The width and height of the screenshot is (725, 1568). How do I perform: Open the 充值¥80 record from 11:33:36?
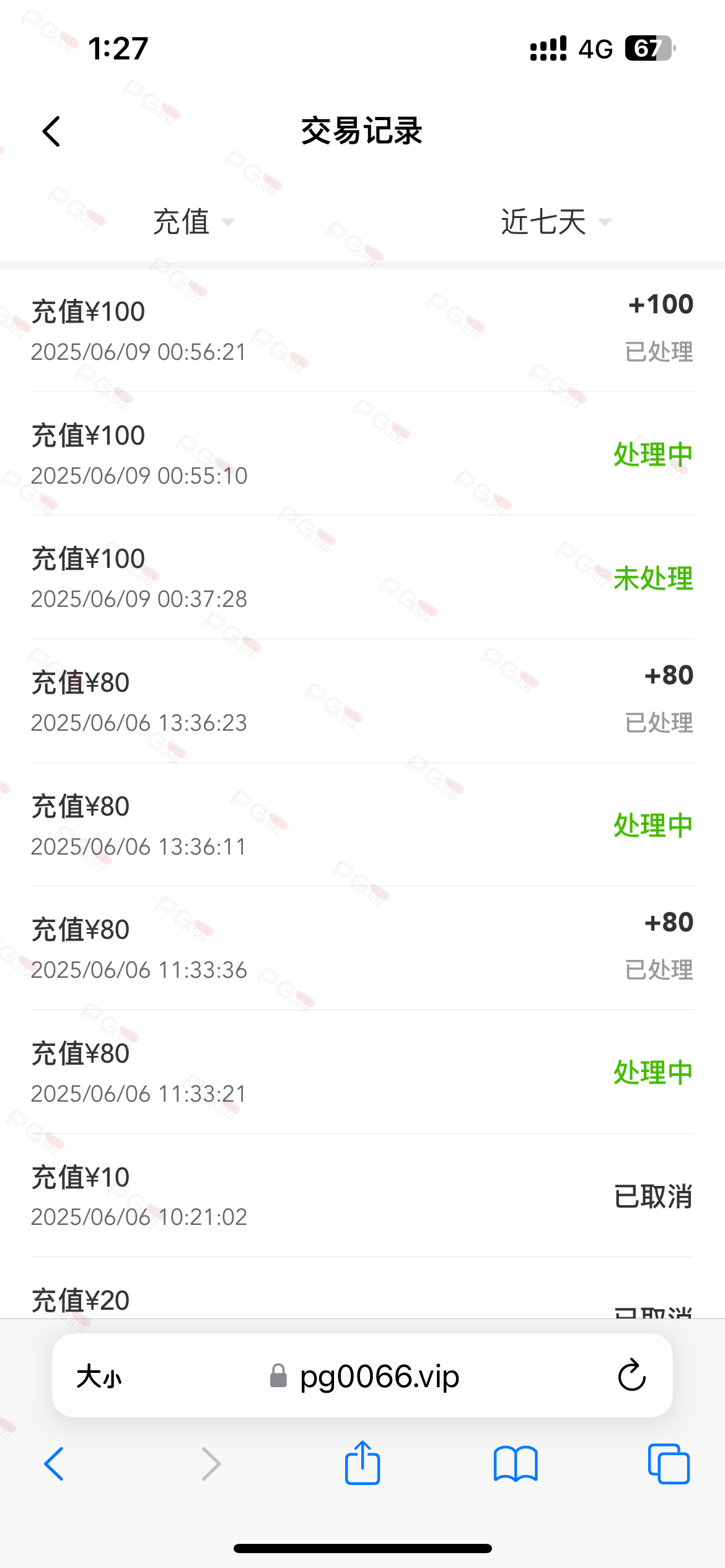pyautogui.click(x=362, y=948)
